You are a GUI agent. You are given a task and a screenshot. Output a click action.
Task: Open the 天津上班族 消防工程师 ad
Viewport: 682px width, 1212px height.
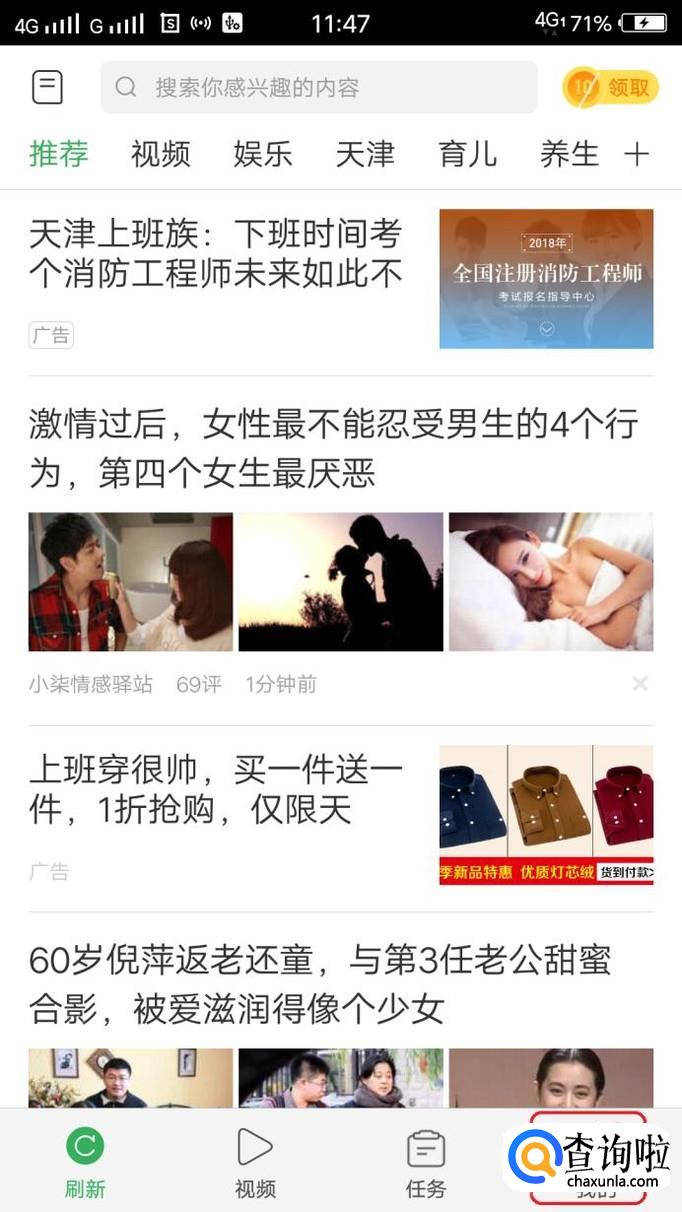point(215,254)
